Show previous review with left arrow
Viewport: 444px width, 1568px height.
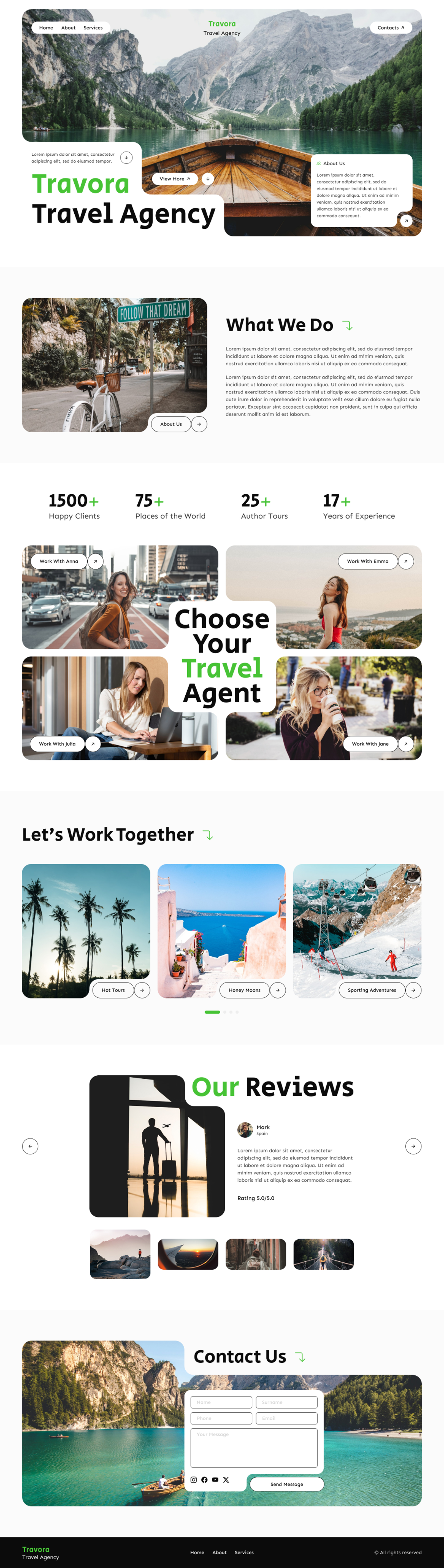(31, 1146)
